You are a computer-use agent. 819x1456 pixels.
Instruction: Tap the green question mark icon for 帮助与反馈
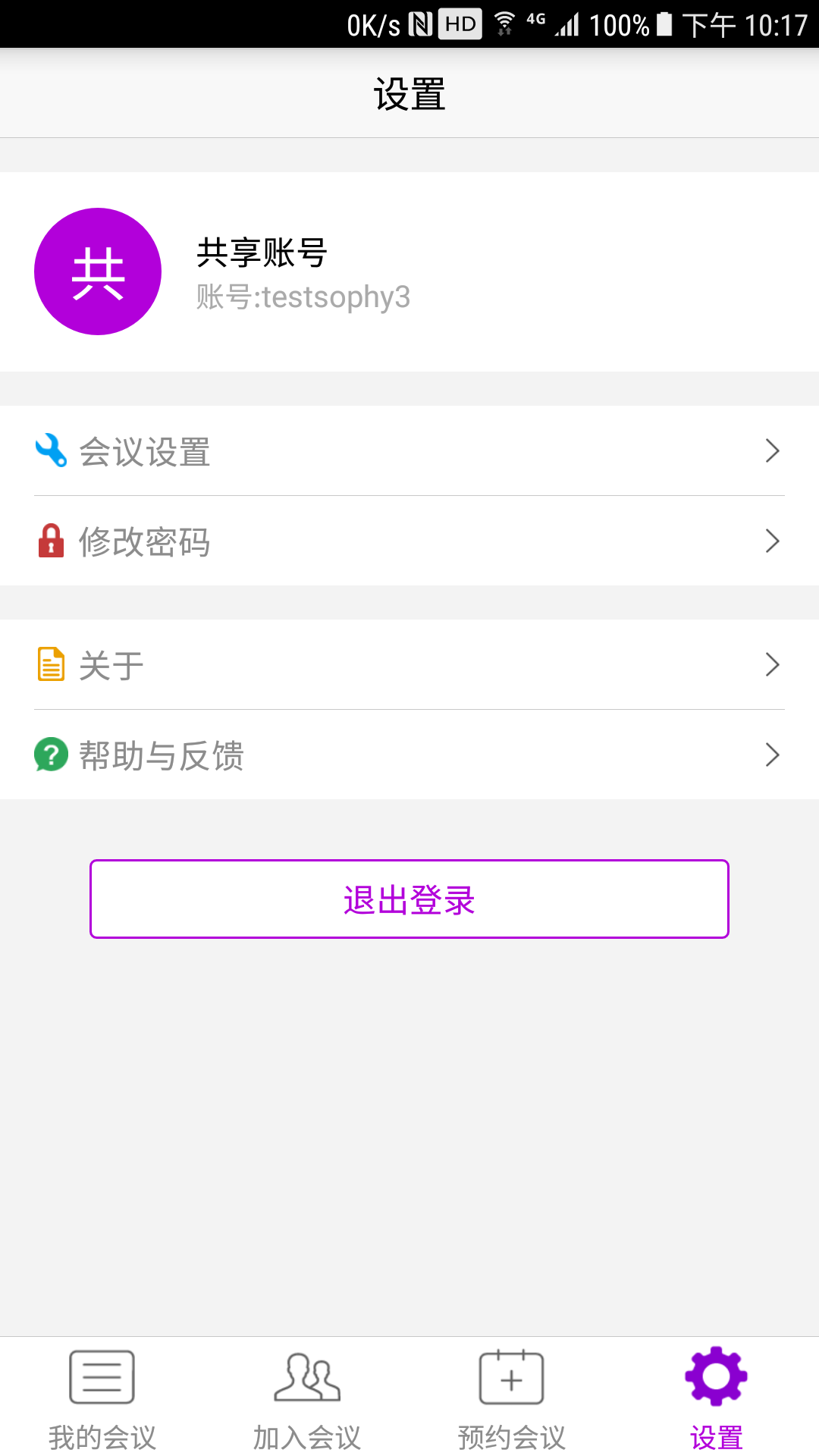coord(51,755)
